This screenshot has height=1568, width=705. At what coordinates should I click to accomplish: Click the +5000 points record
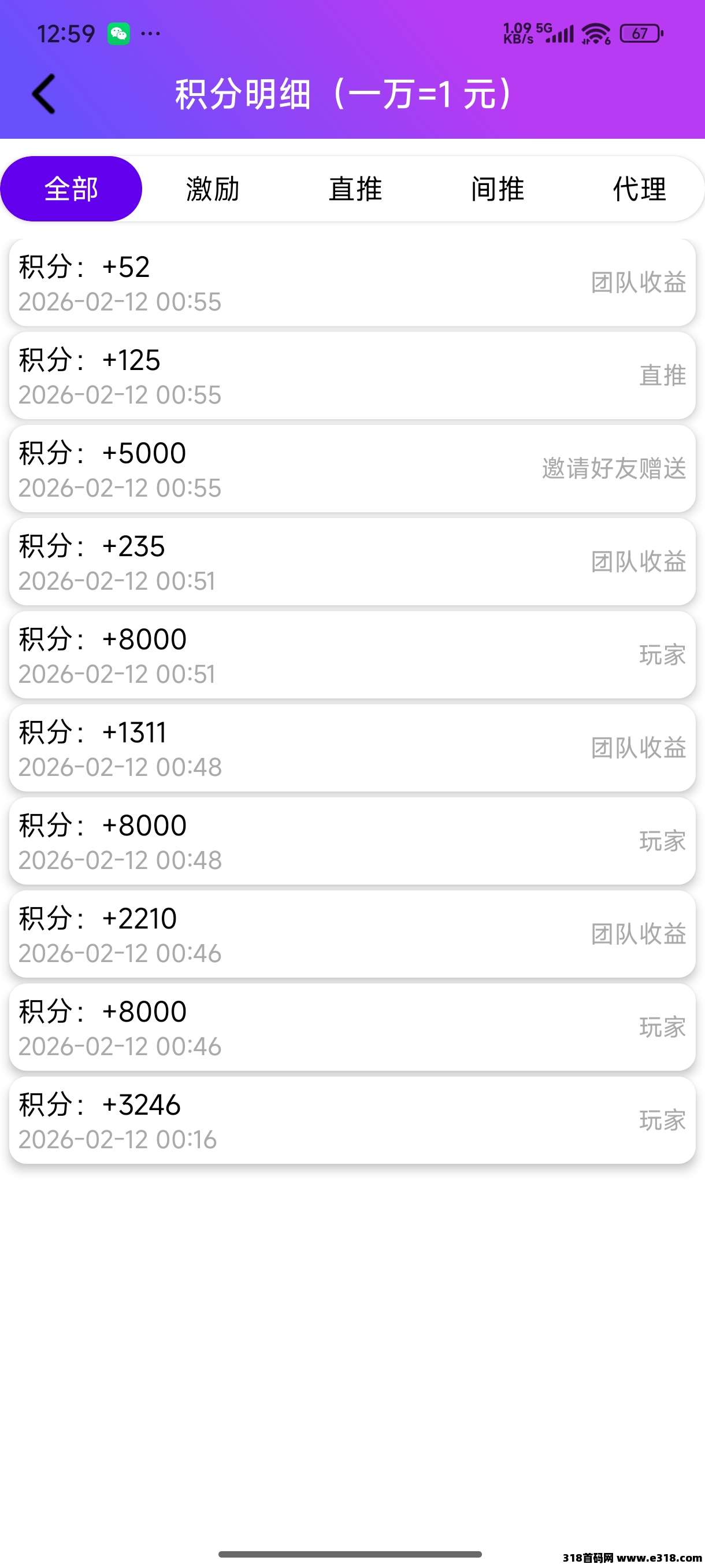coord(144,452)
